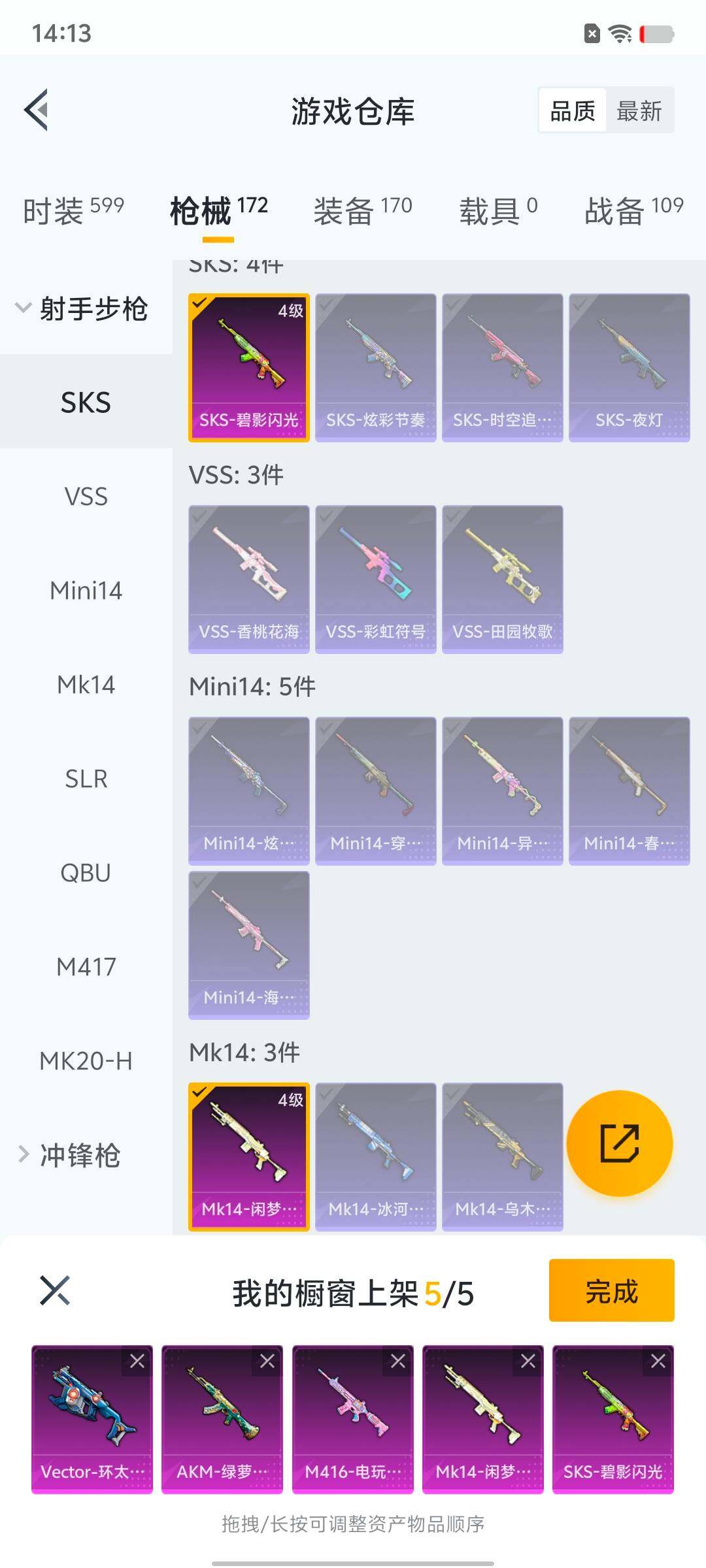Screen dimensions: 706x1568
Task: Select MK20-H in the sidebar
Action: click(86, 1060)
